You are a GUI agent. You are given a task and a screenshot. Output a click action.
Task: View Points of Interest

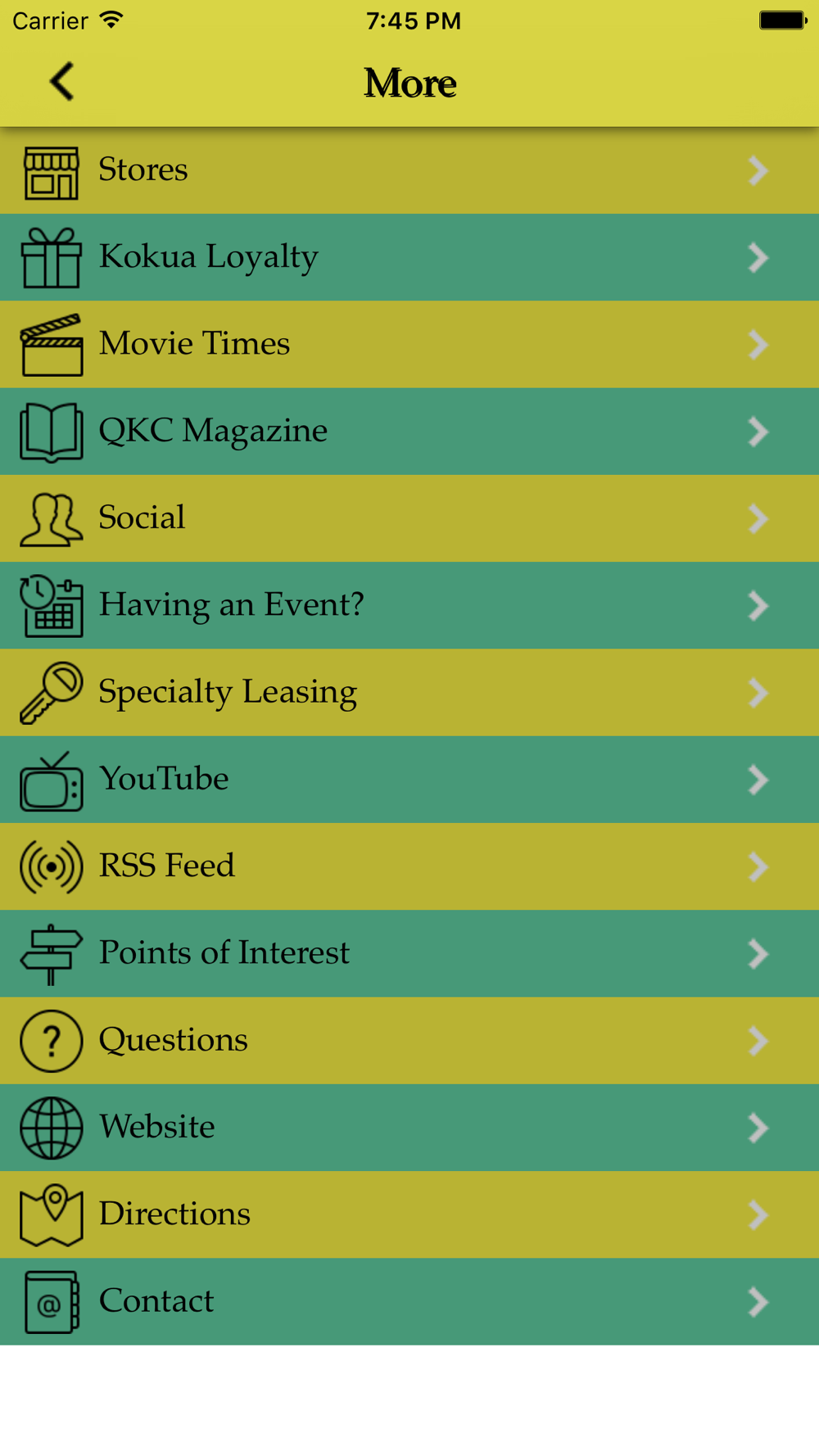click(409, 953)
